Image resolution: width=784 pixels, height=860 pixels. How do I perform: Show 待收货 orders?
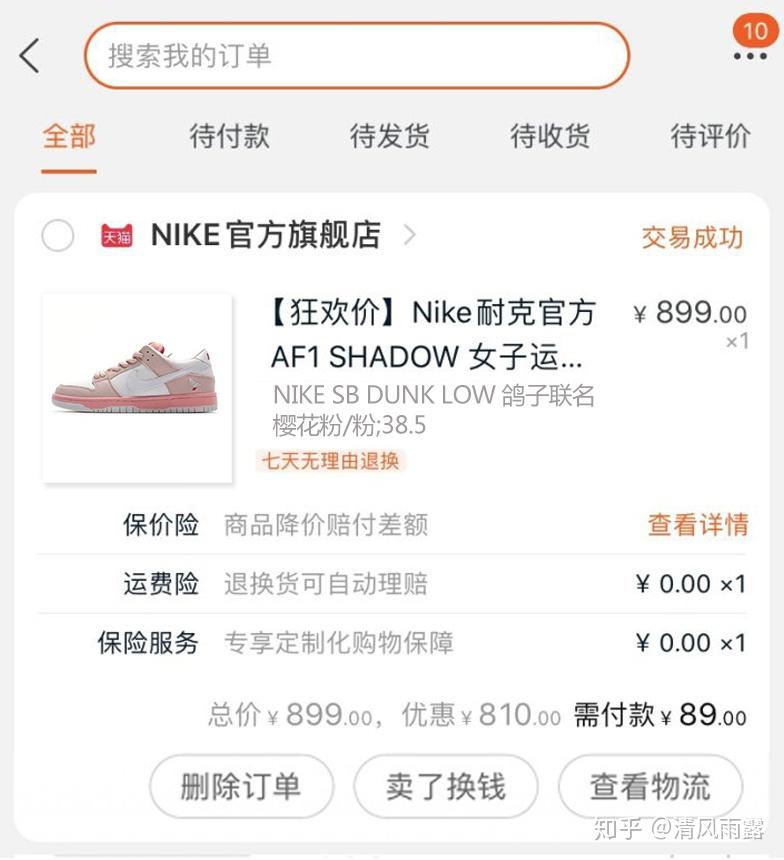550,136
